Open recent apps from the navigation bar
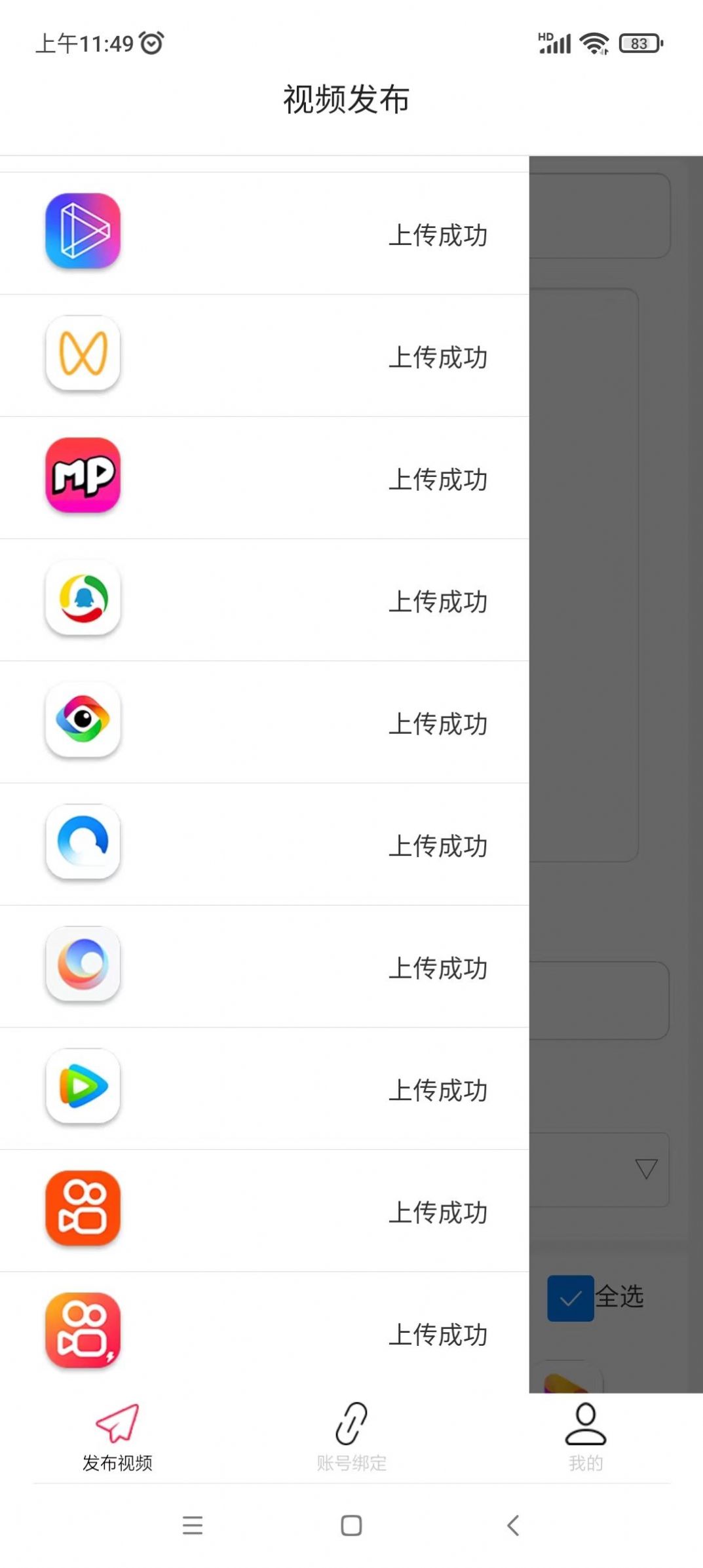This screenshot has height=1568, width=703. coord(193,1525)
